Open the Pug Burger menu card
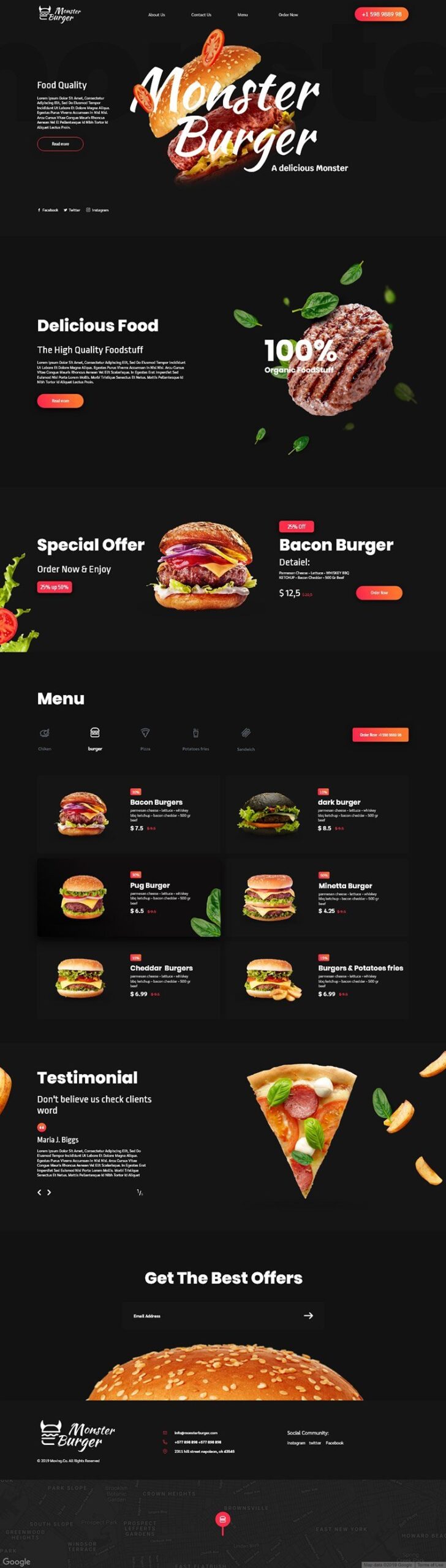The image size is (446, 1568). click(128, 897)
